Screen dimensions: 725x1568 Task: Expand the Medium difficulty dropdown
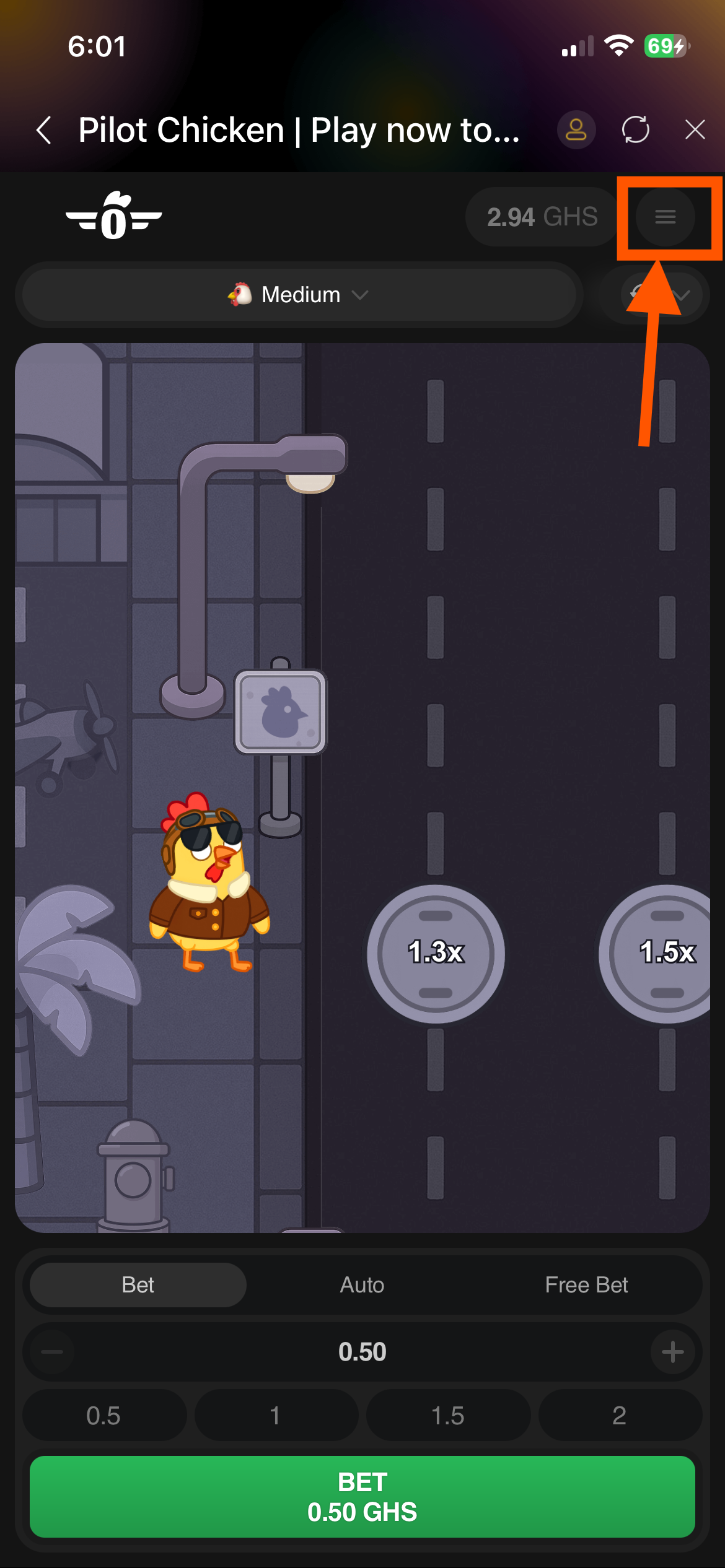(x=299, y=295)
